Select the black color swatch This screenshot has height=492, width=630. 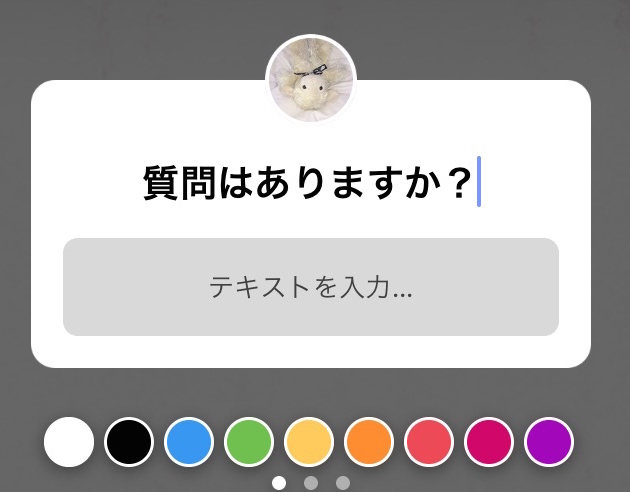point(129,442)
